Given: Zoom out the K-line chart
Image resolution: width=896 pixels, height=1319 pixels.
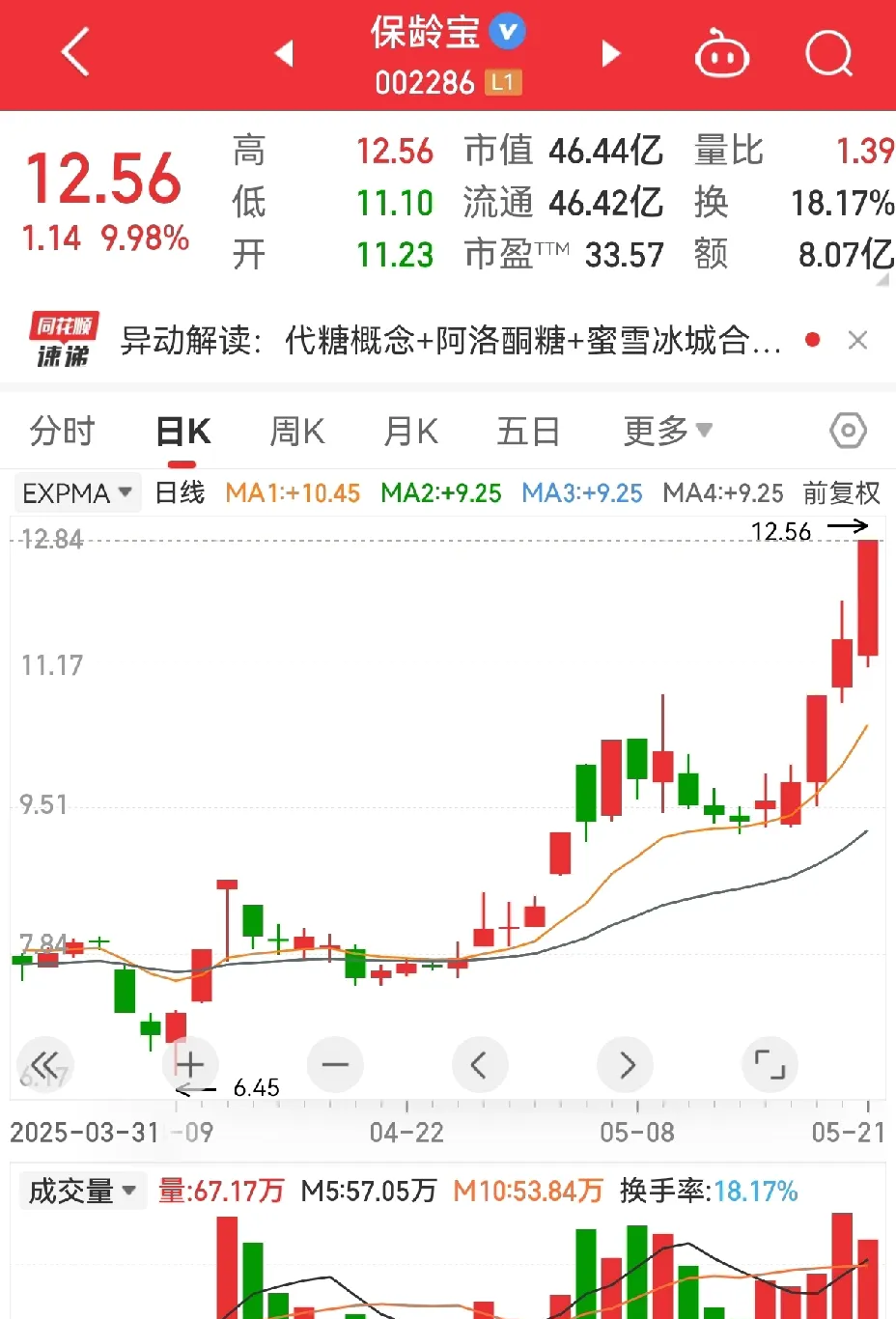Looking at the screenshot, I should tap(335, 1065).
